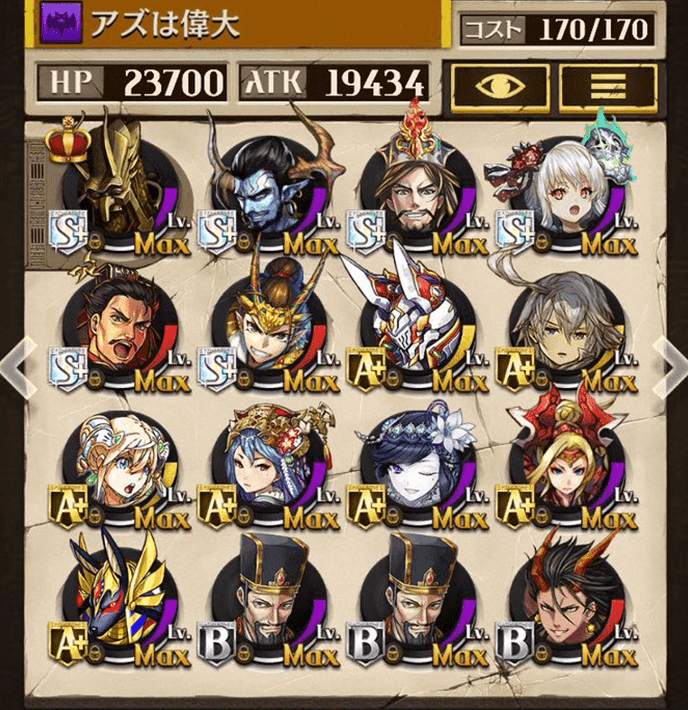Go to the next deck page
The image size is (688, 710).
(x=668, y=368)
